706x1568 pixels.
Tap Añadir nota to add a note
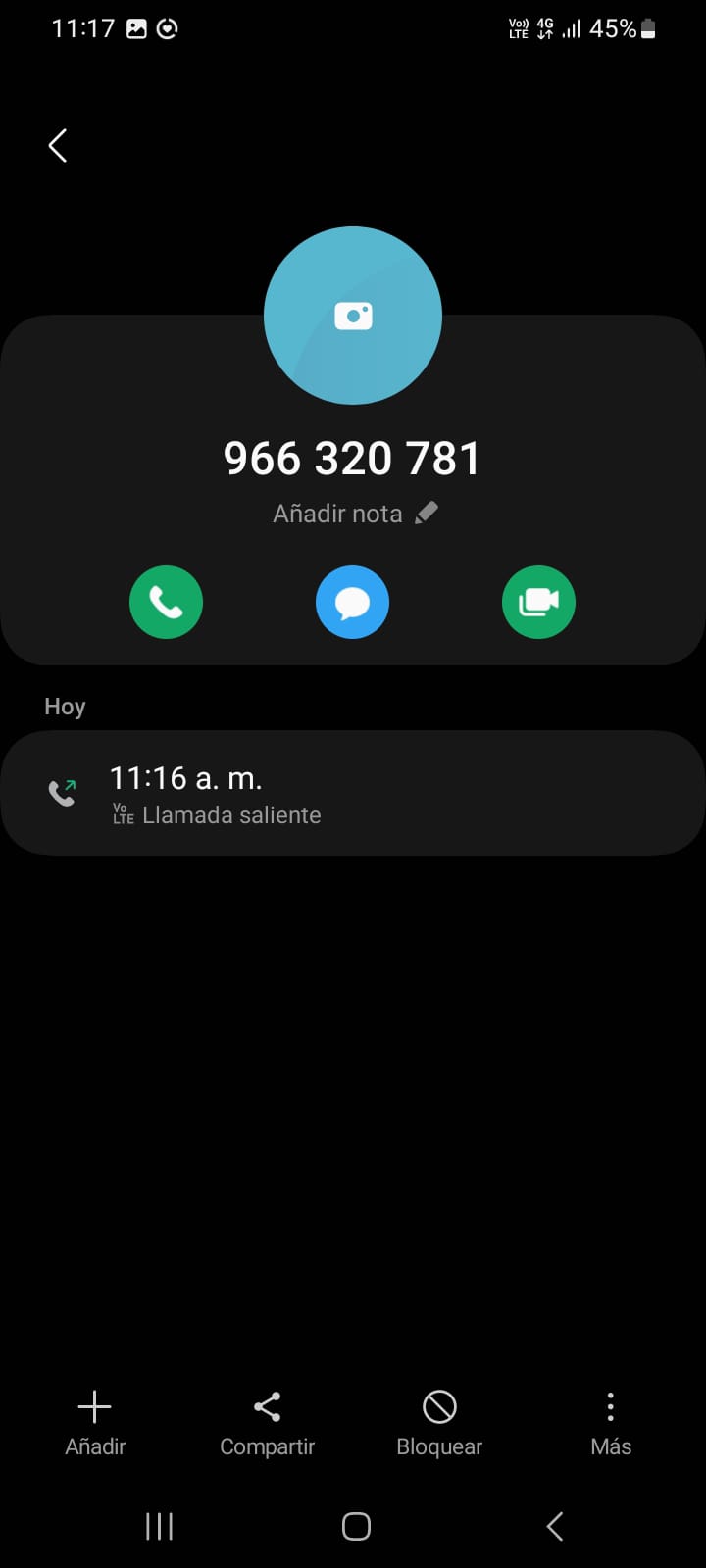[354, 514]
